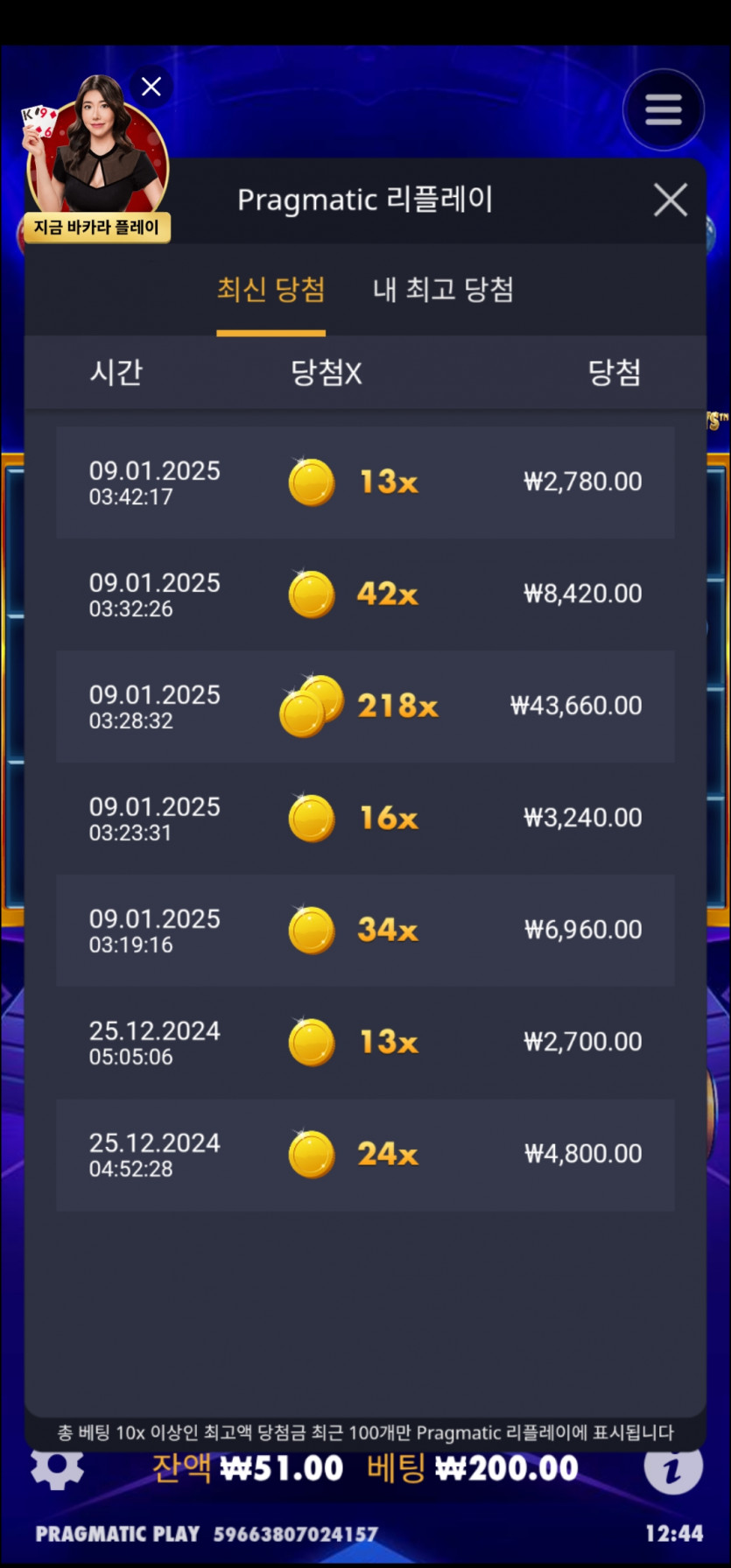
Task: Open the hamburger menu
Action: [663, 110]
